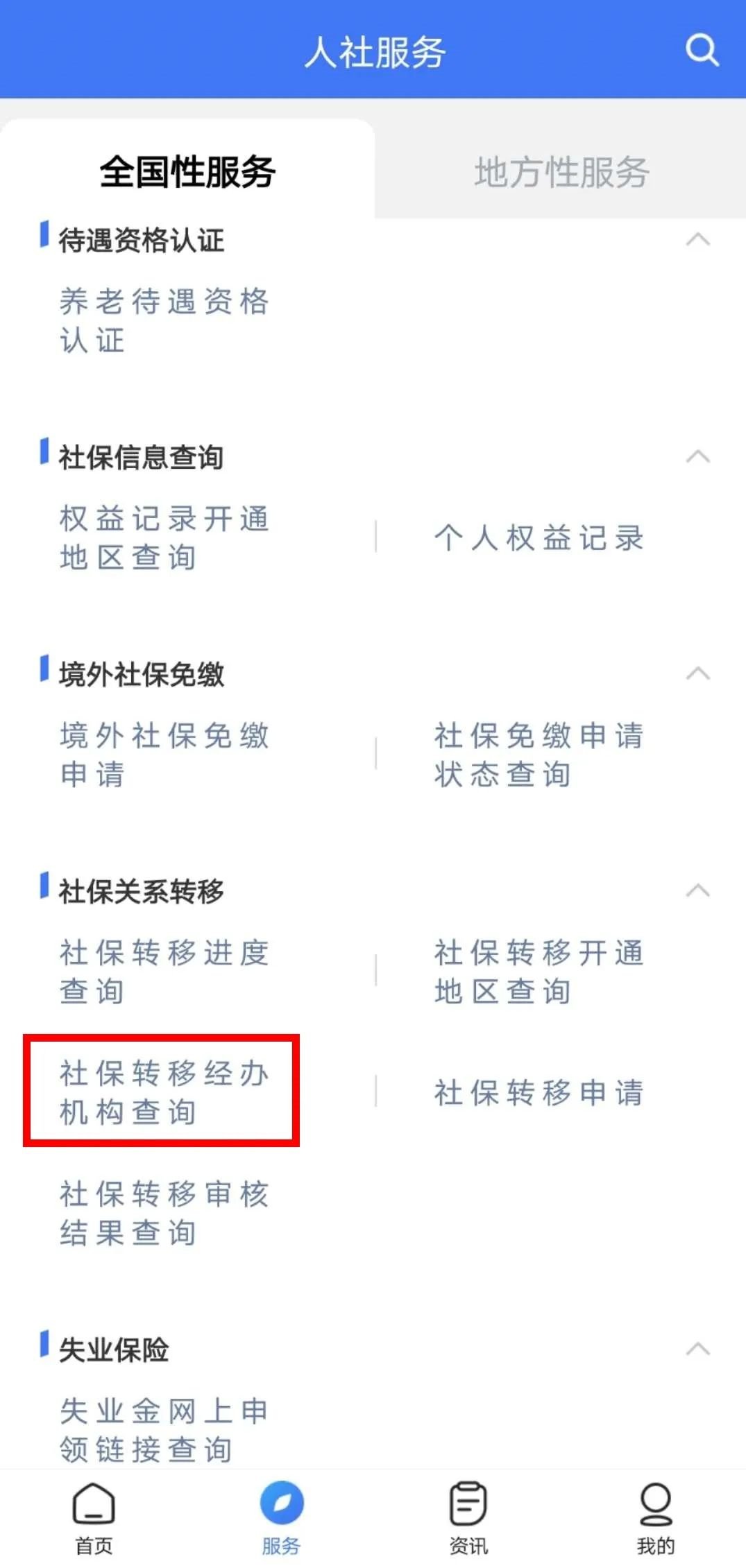Open 社保转移审核结果查询
Screen dimensions: 746x1568
(164, 1213)
